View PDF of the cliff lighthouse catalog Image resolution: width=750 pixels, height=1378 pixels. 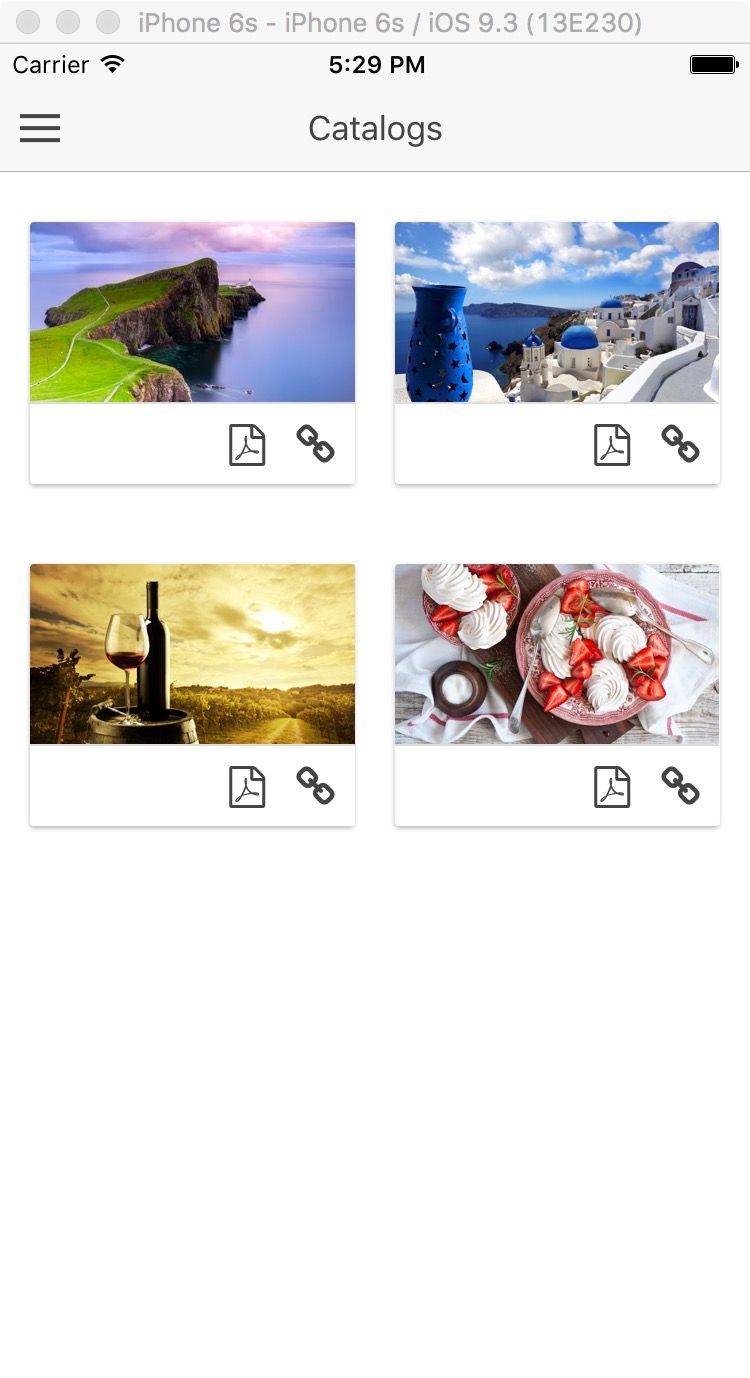click(247, 445)
